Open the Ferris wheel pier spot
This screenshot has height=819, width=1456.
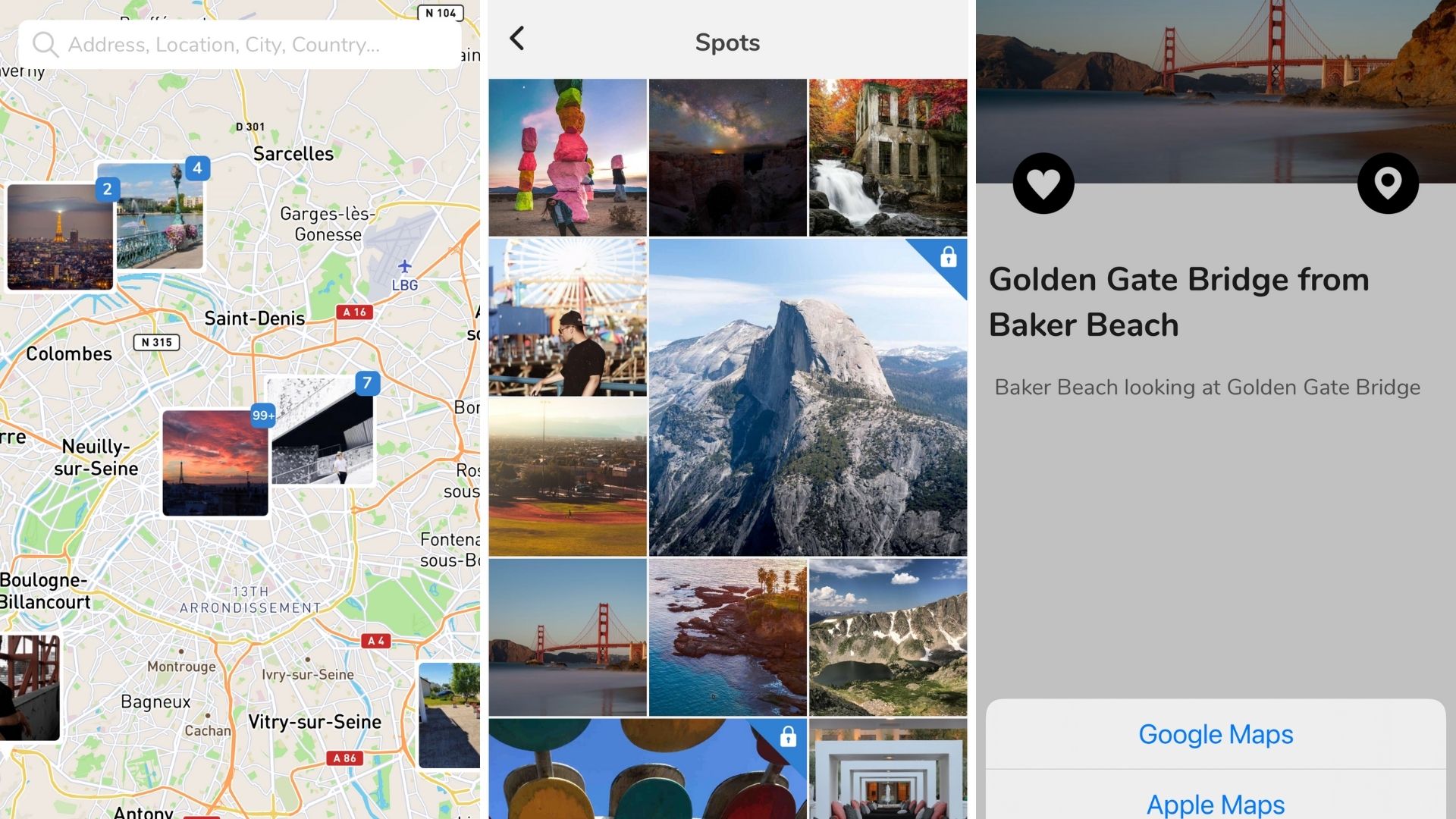[x=567, y=318]
